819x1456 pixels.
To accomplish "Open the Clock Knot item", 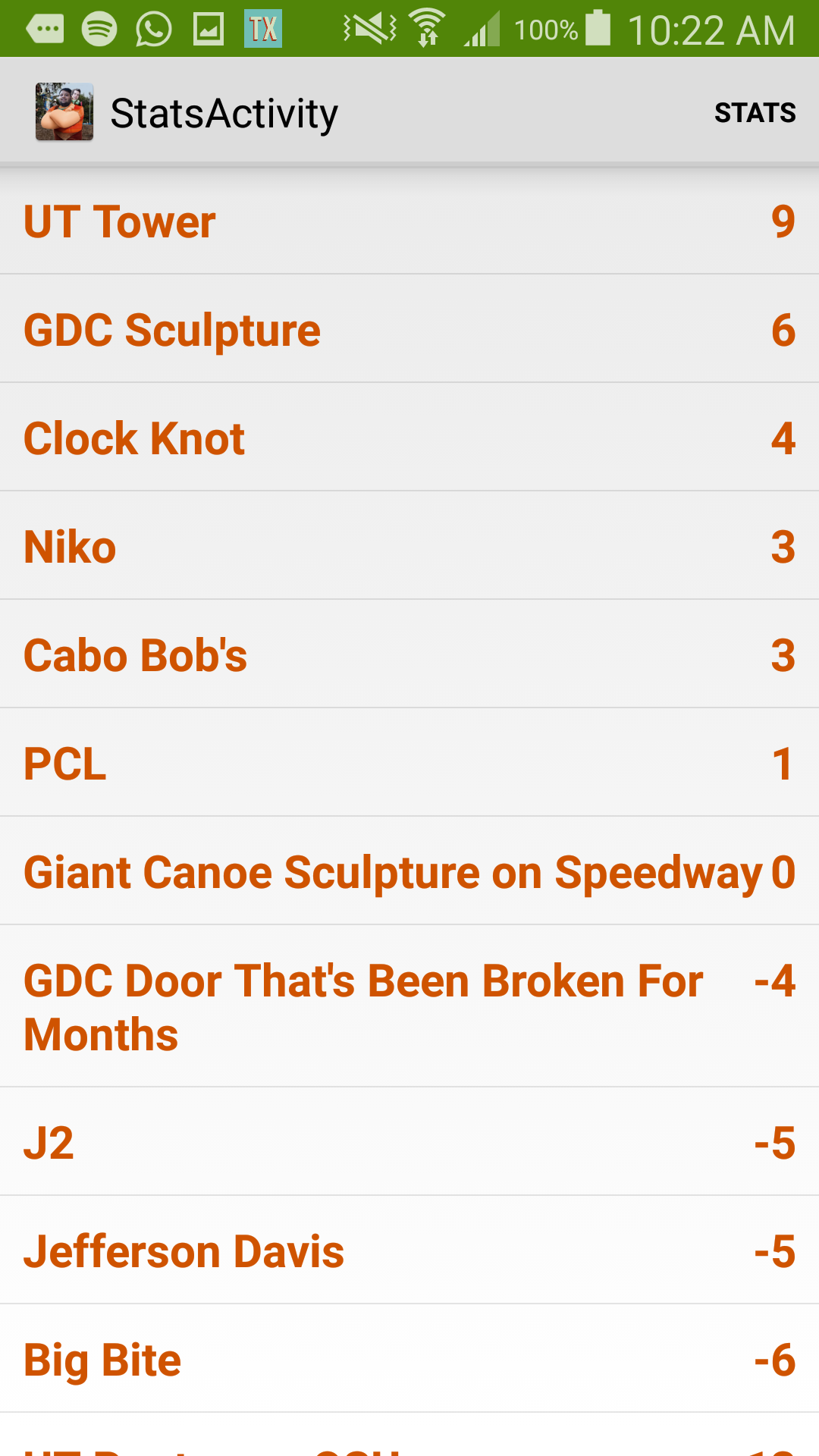I will 409,438.
